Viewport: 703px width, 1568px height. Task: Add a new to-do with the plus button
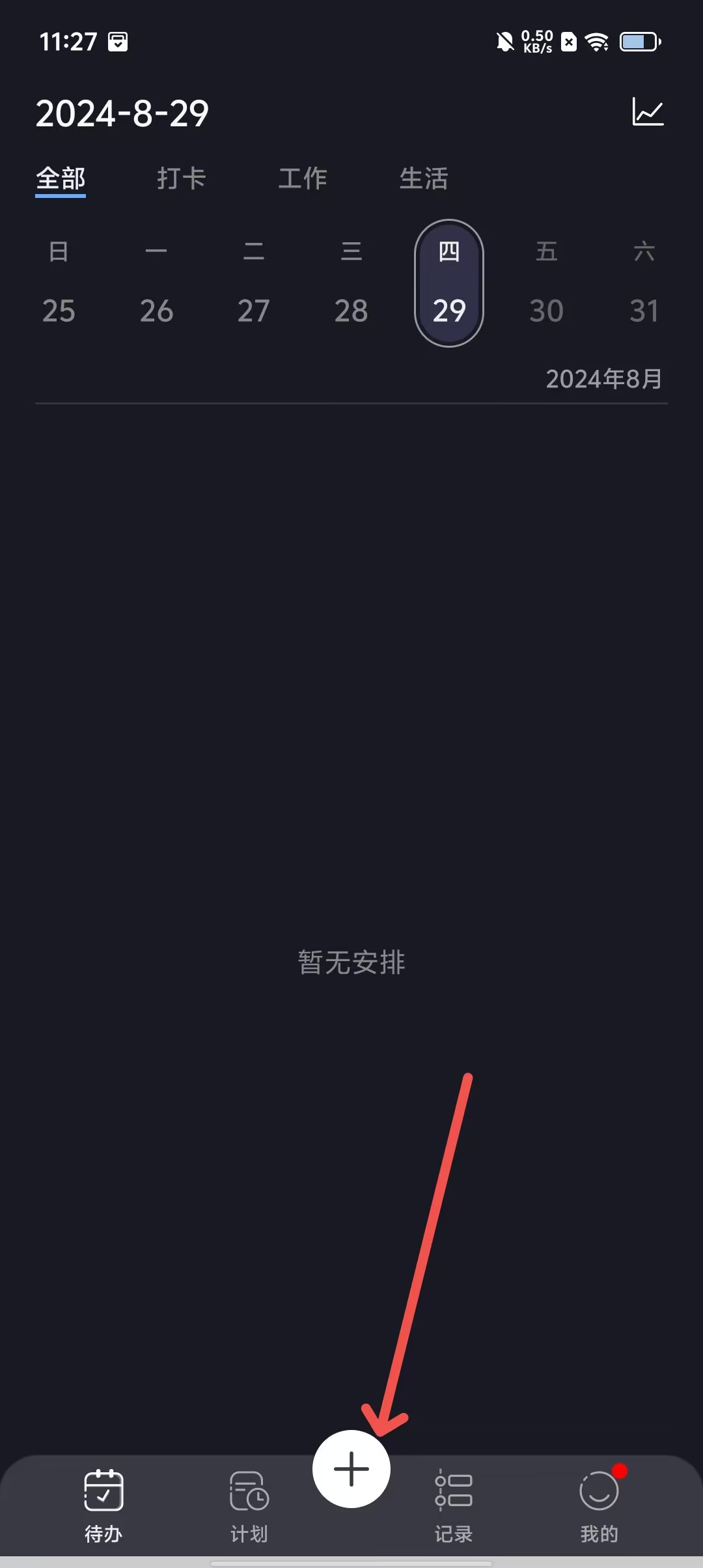click(x=351, y=1468)
